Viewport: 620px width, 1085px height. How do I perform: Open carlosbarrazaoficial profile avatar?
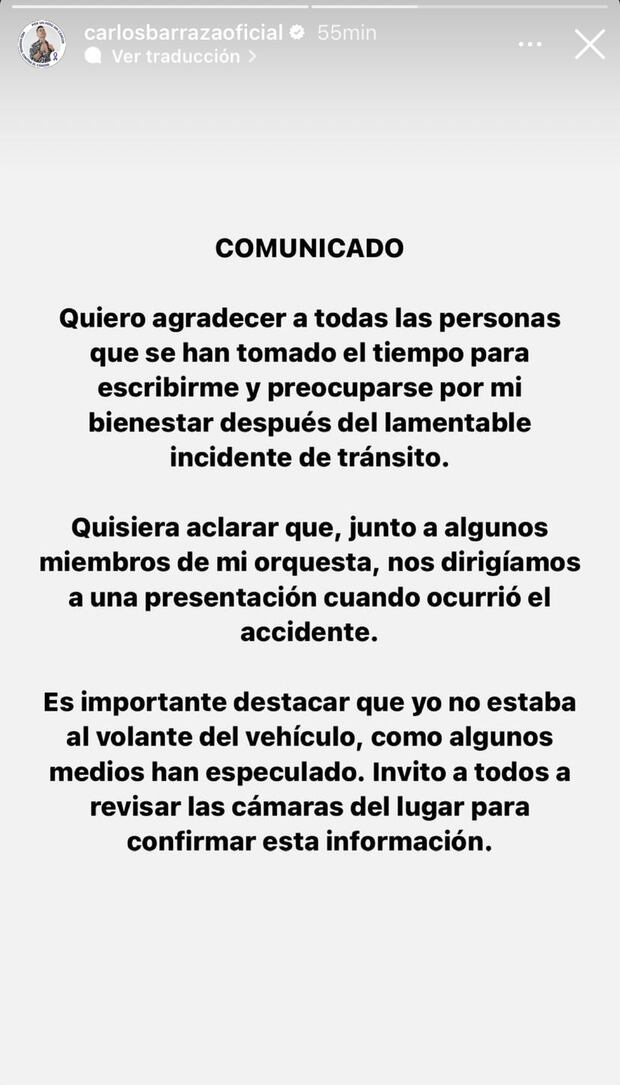pyautogui.click(x=41, y=44)
